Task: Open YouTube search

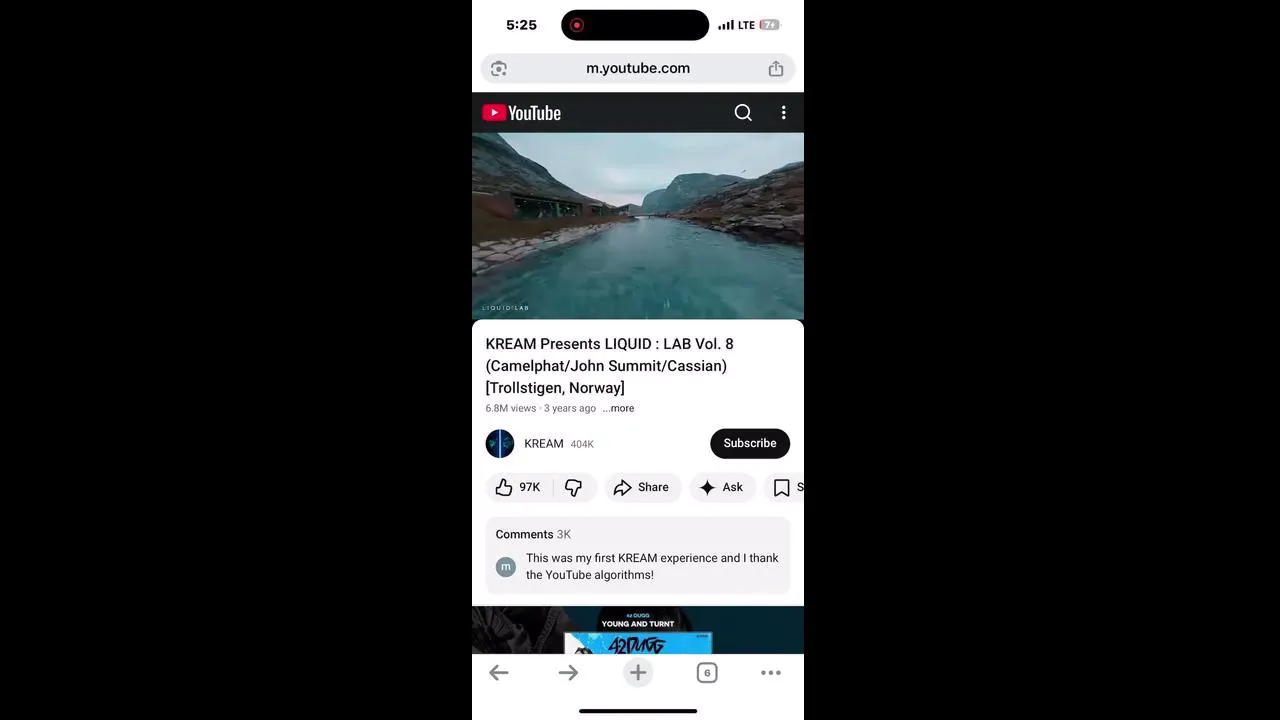Action: [x=743, y=113]
